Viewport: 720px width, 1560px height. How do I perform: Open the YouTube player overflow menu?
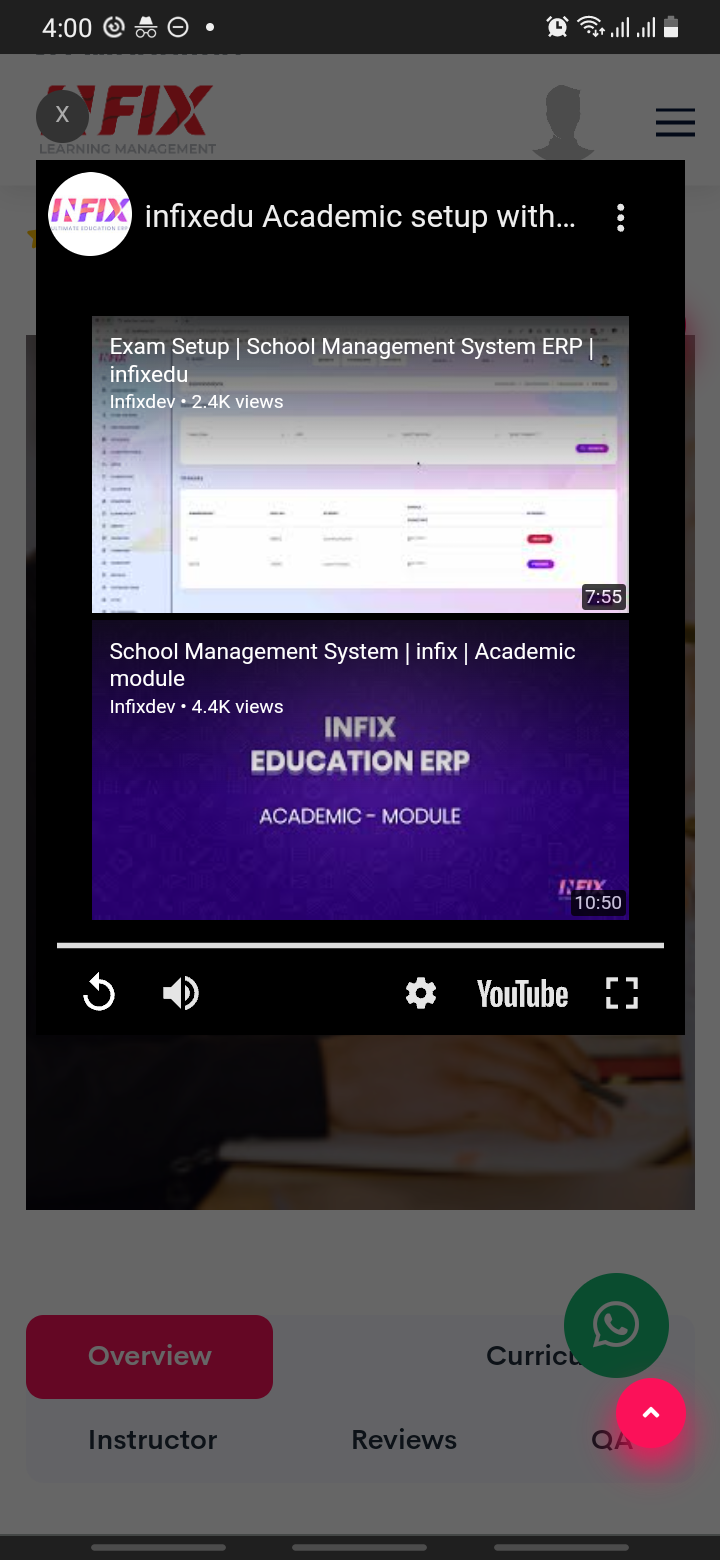pos(621,218)
